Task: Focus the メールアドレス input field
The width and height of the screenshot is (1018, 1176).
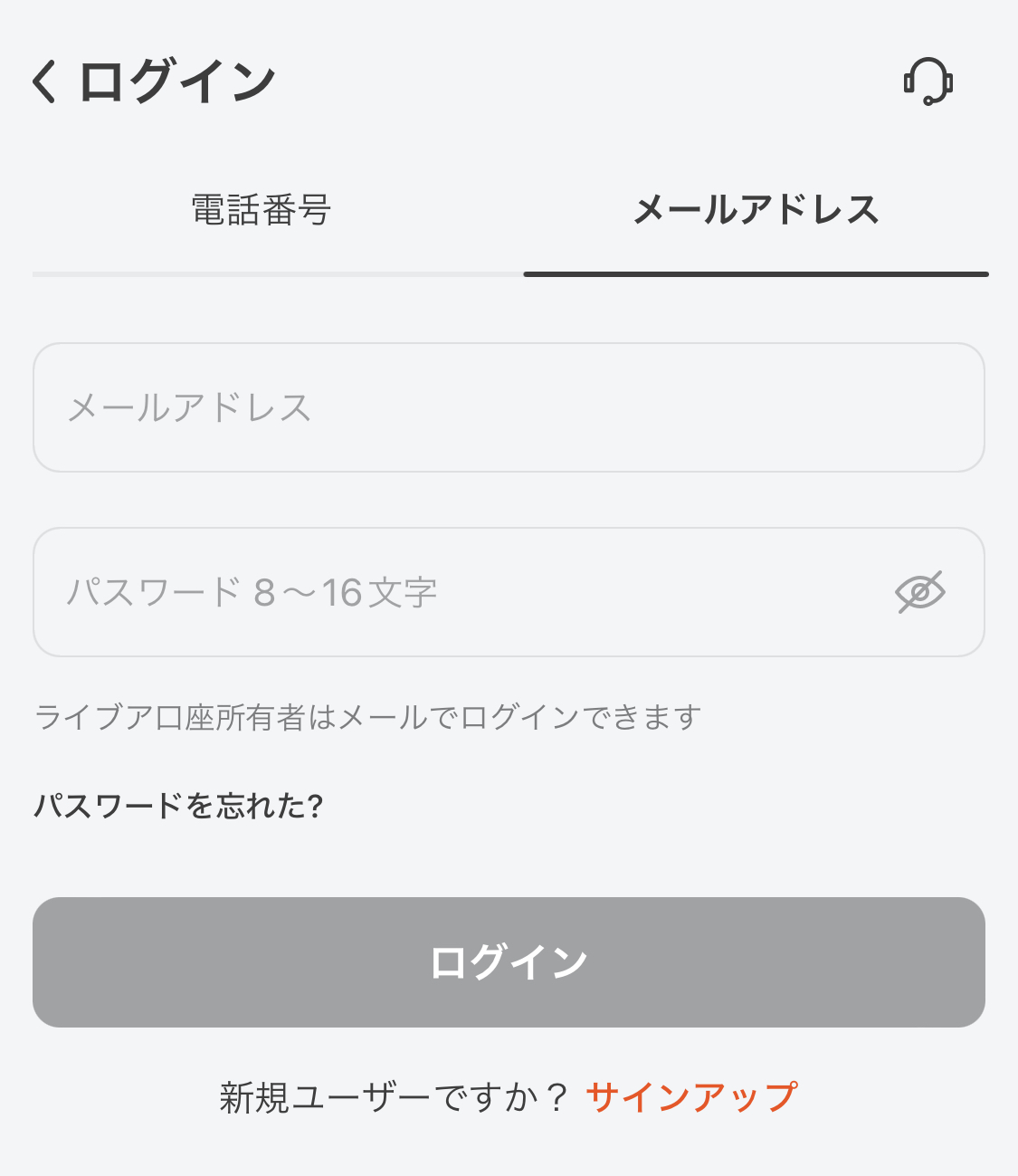Action: pyautogui.click(x=508, y=407)
